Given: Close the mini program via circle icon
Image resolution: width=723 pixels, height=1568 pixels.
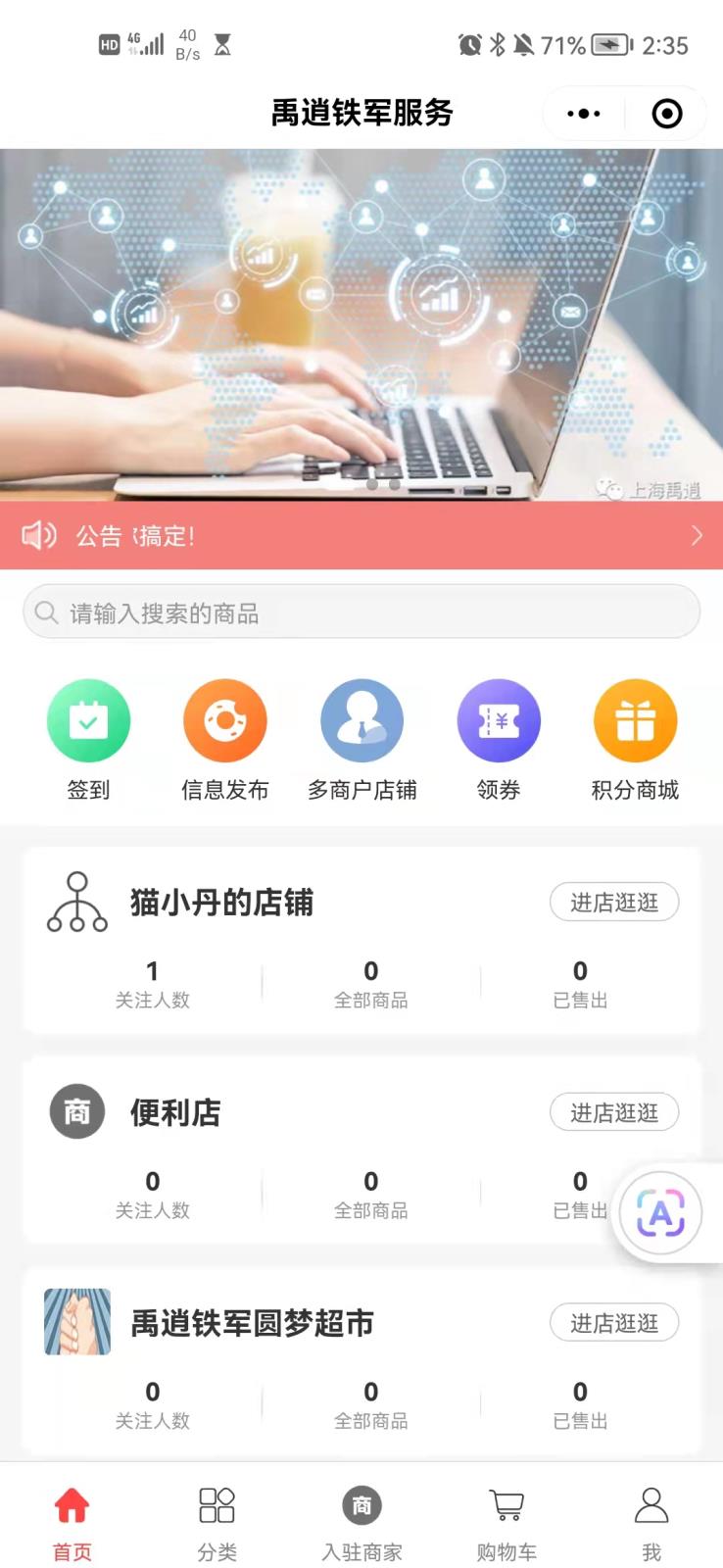Looking at the screenshot, I should 667,114.
